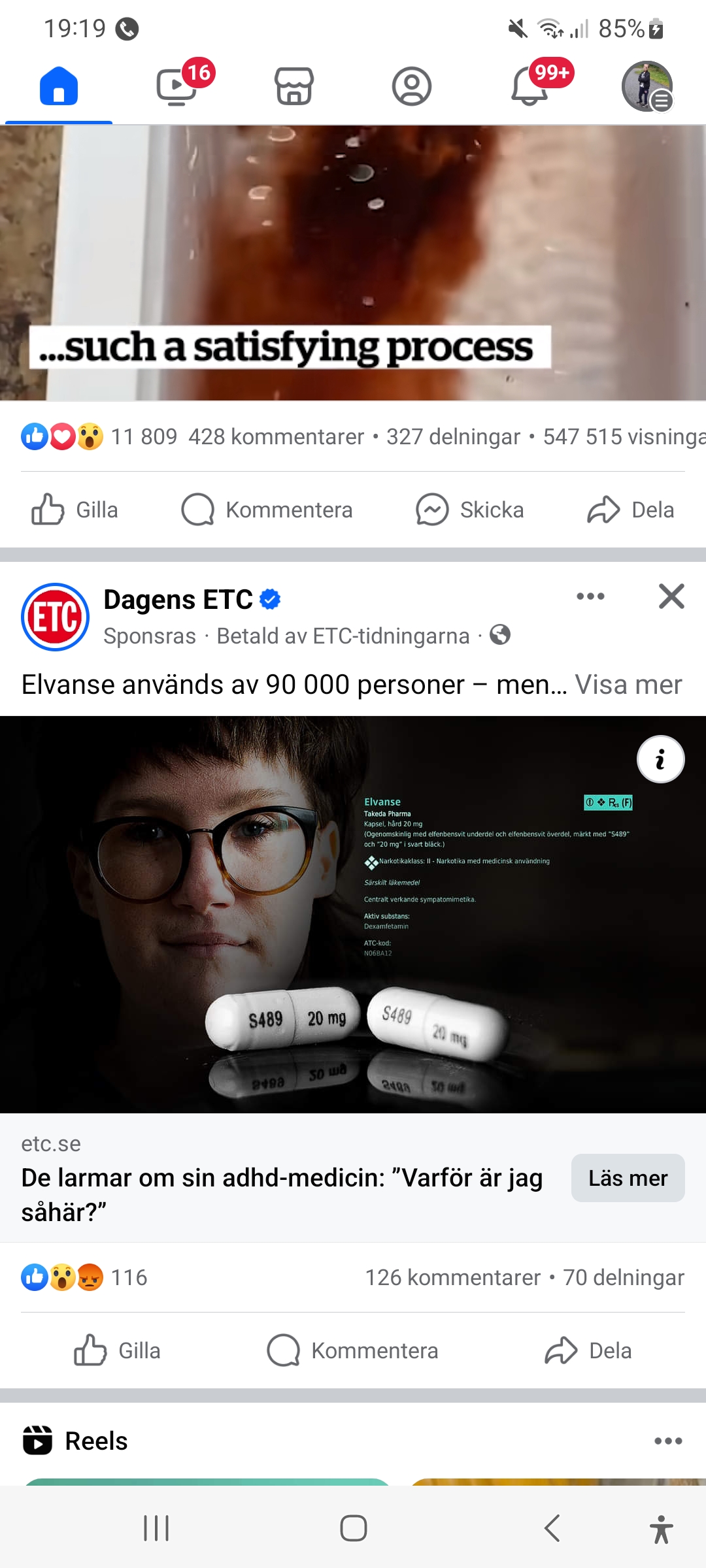Image resolution: width=706 pixels, height=1568 pixels.
Task: Expand post text with Visa mer
Action: 628,685
